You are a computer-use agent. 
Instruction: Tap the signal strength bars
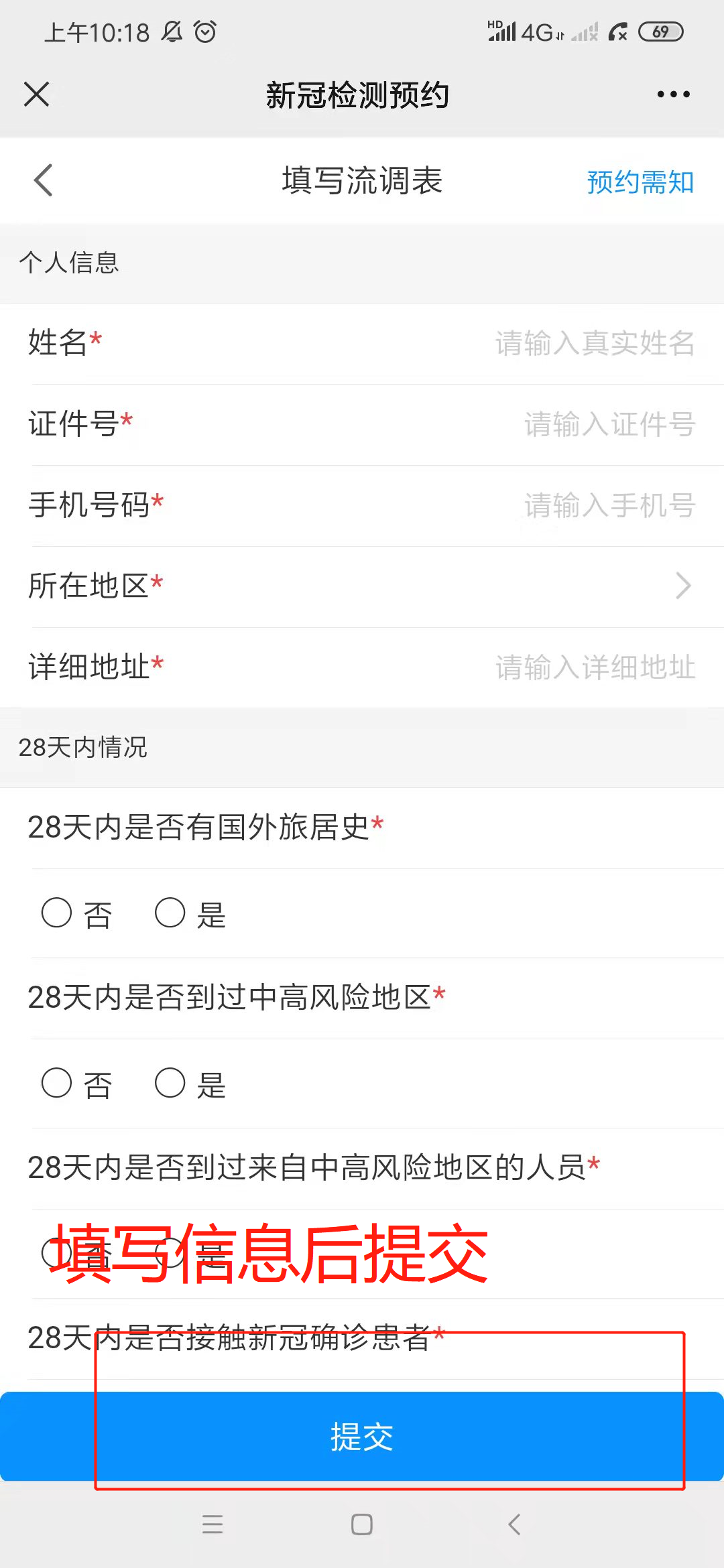point(501,31)
